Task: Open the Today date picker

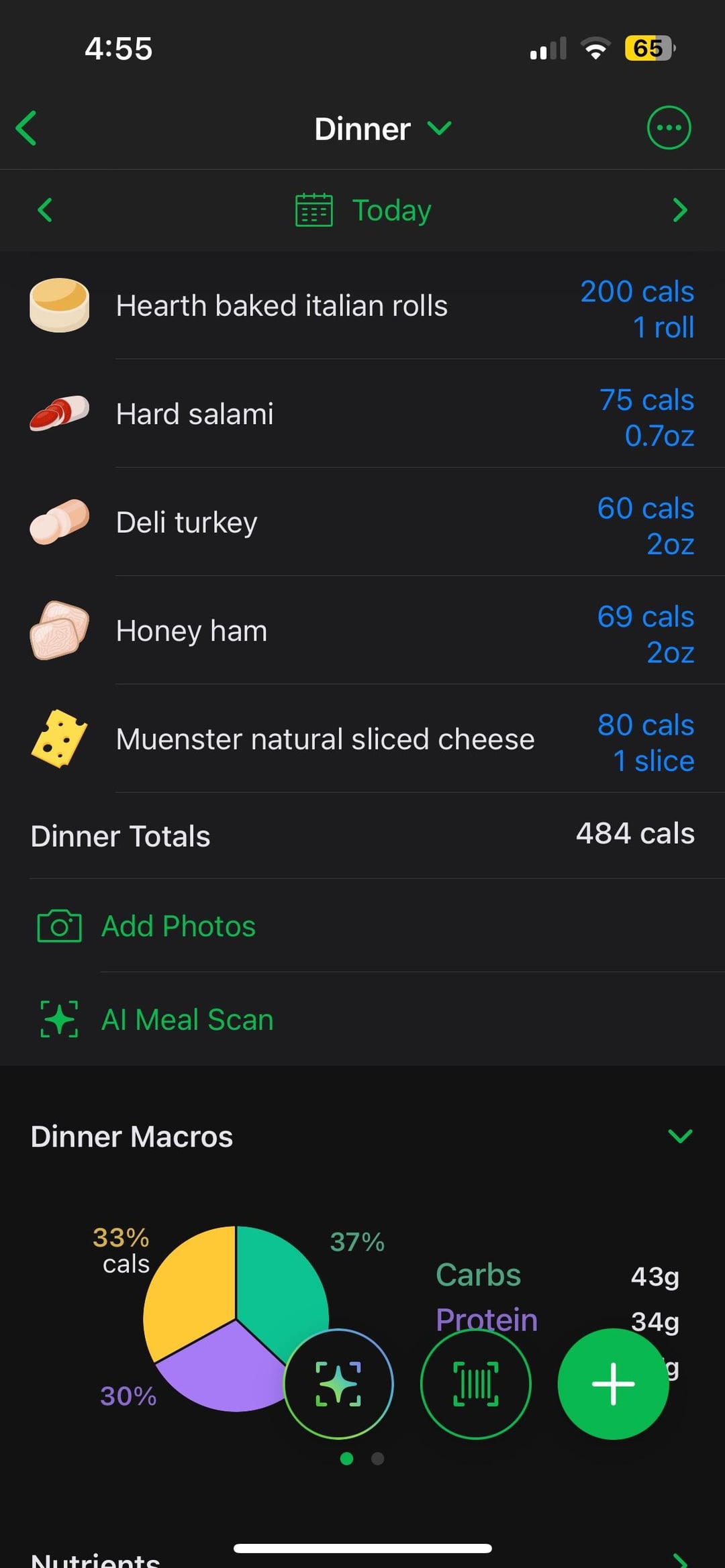Action: pyautogui.click(x=364, y=211)
